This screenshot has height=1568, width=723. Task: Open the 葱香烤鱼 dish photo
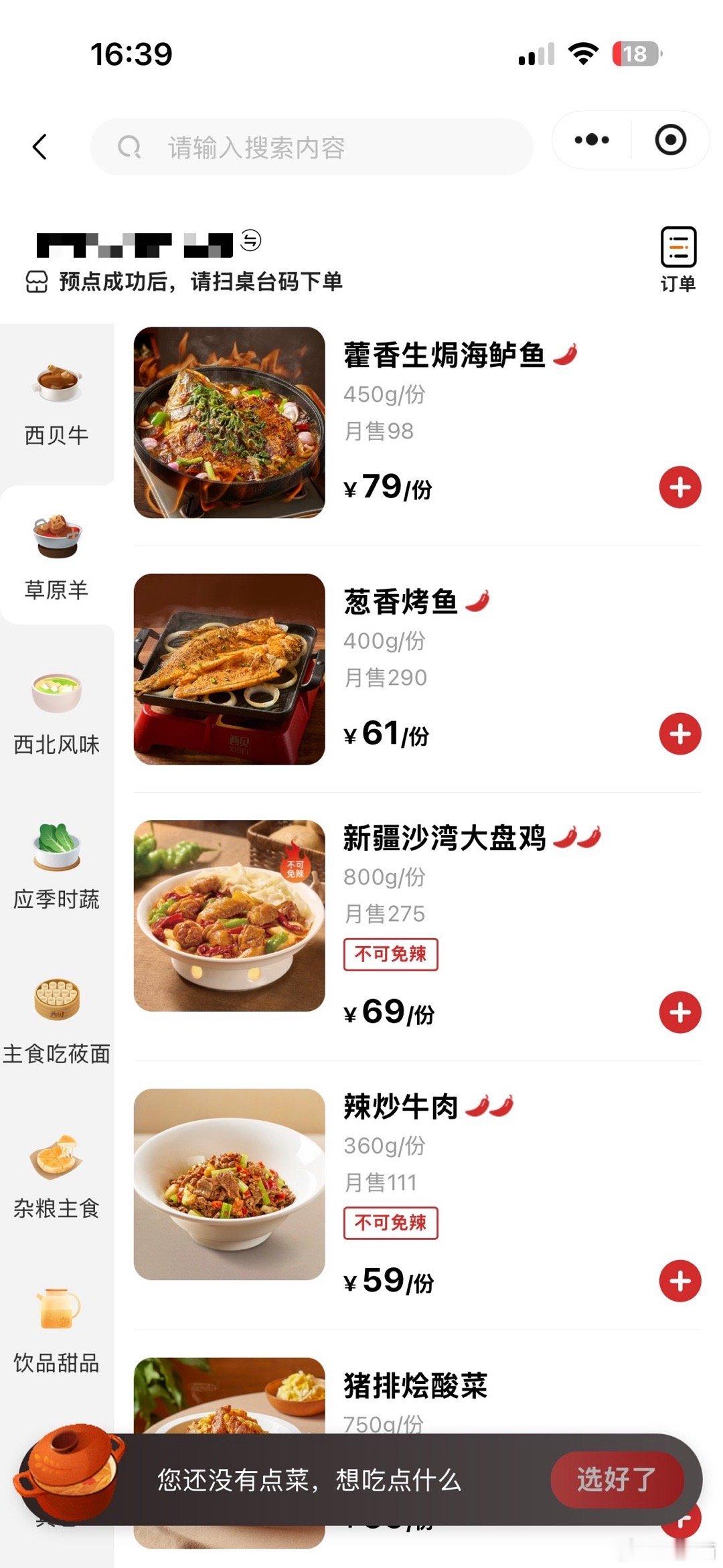(x=229, y=669)
